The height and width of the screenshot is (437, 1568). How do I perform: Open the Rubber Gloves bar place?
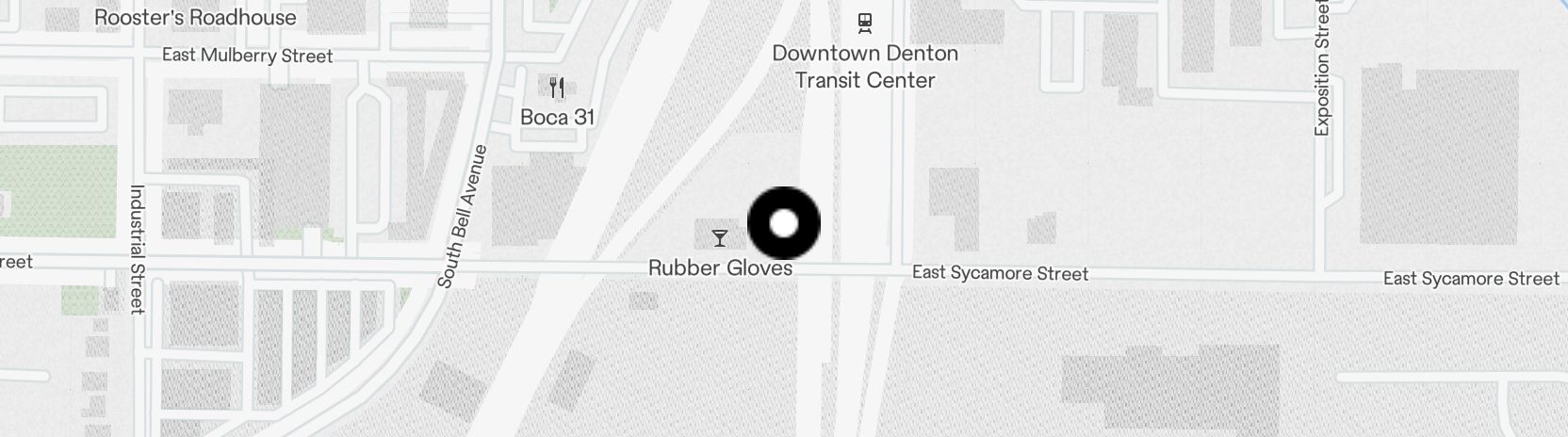(x=720, y=238)
